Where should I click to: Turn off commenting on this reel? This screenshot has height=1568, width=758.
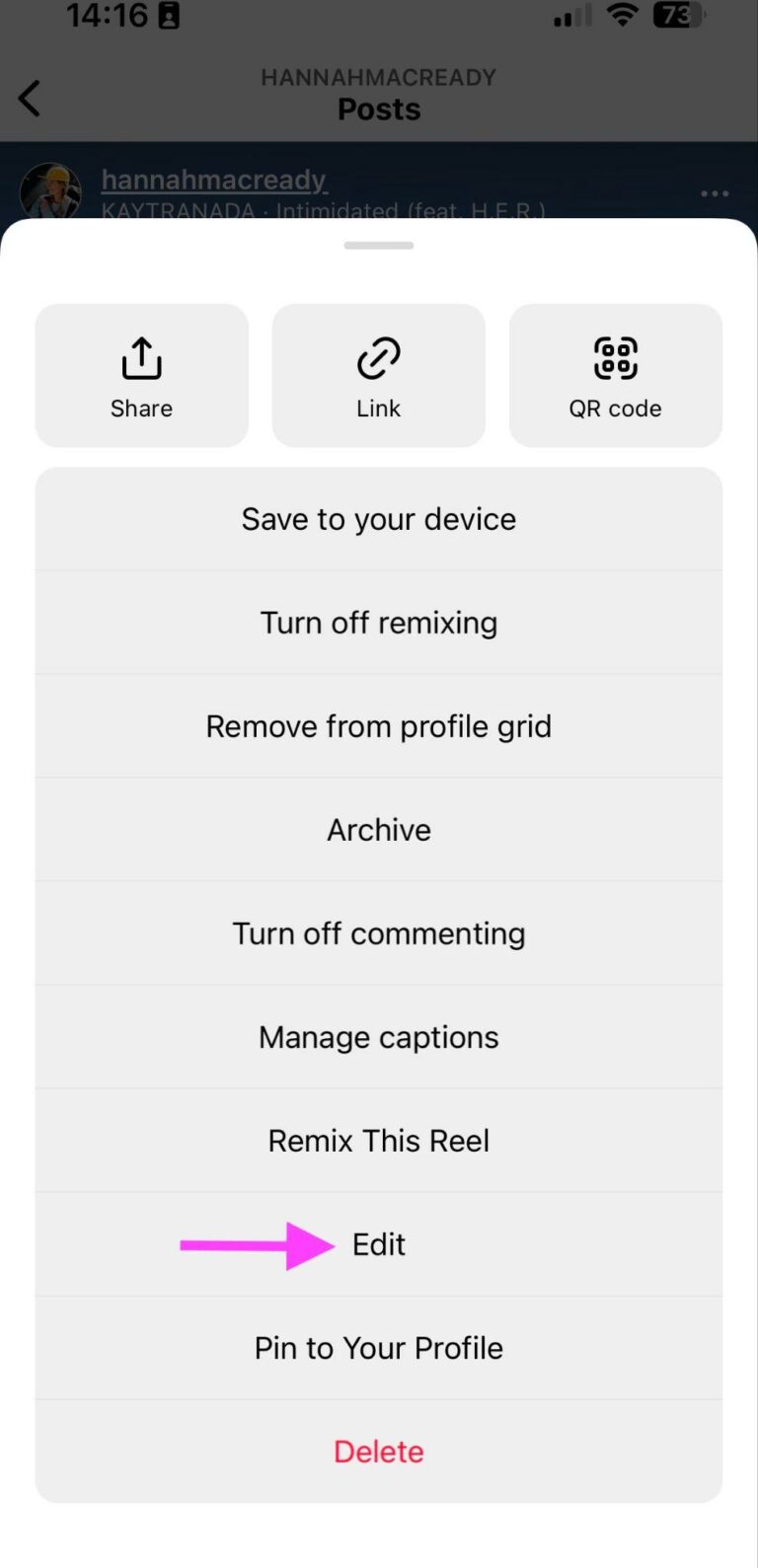(x=378, y=933)
